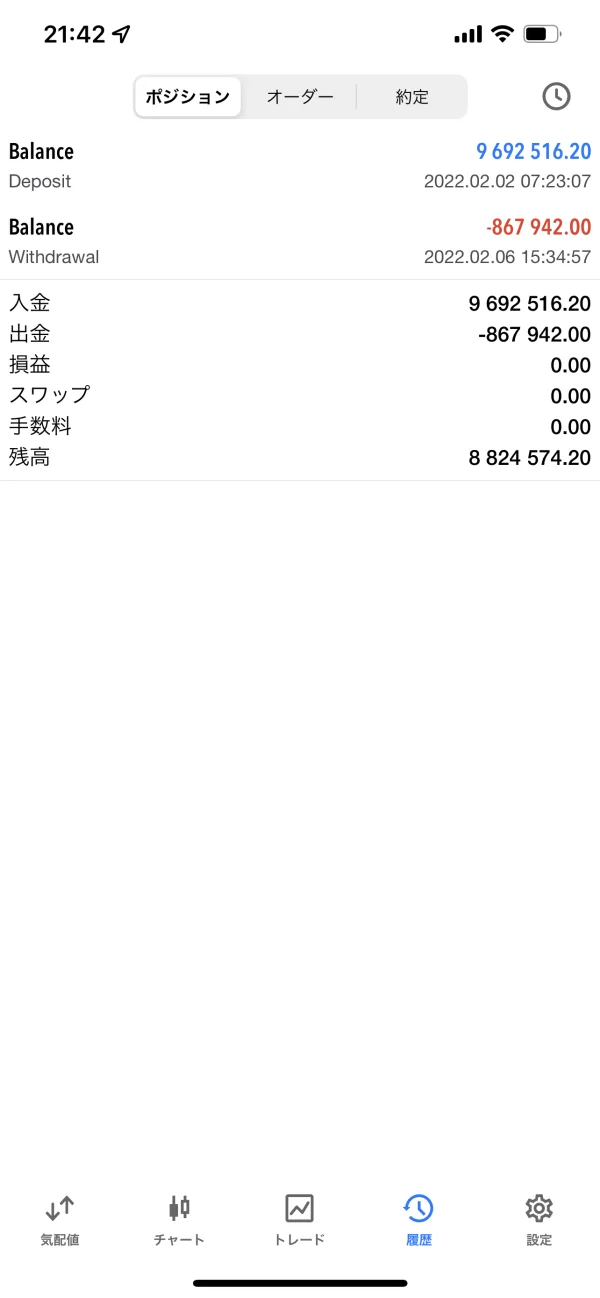Select the オーダー segment
Image resolution: width=600 pixels, height=1298 pixels.
click(299, 97)
